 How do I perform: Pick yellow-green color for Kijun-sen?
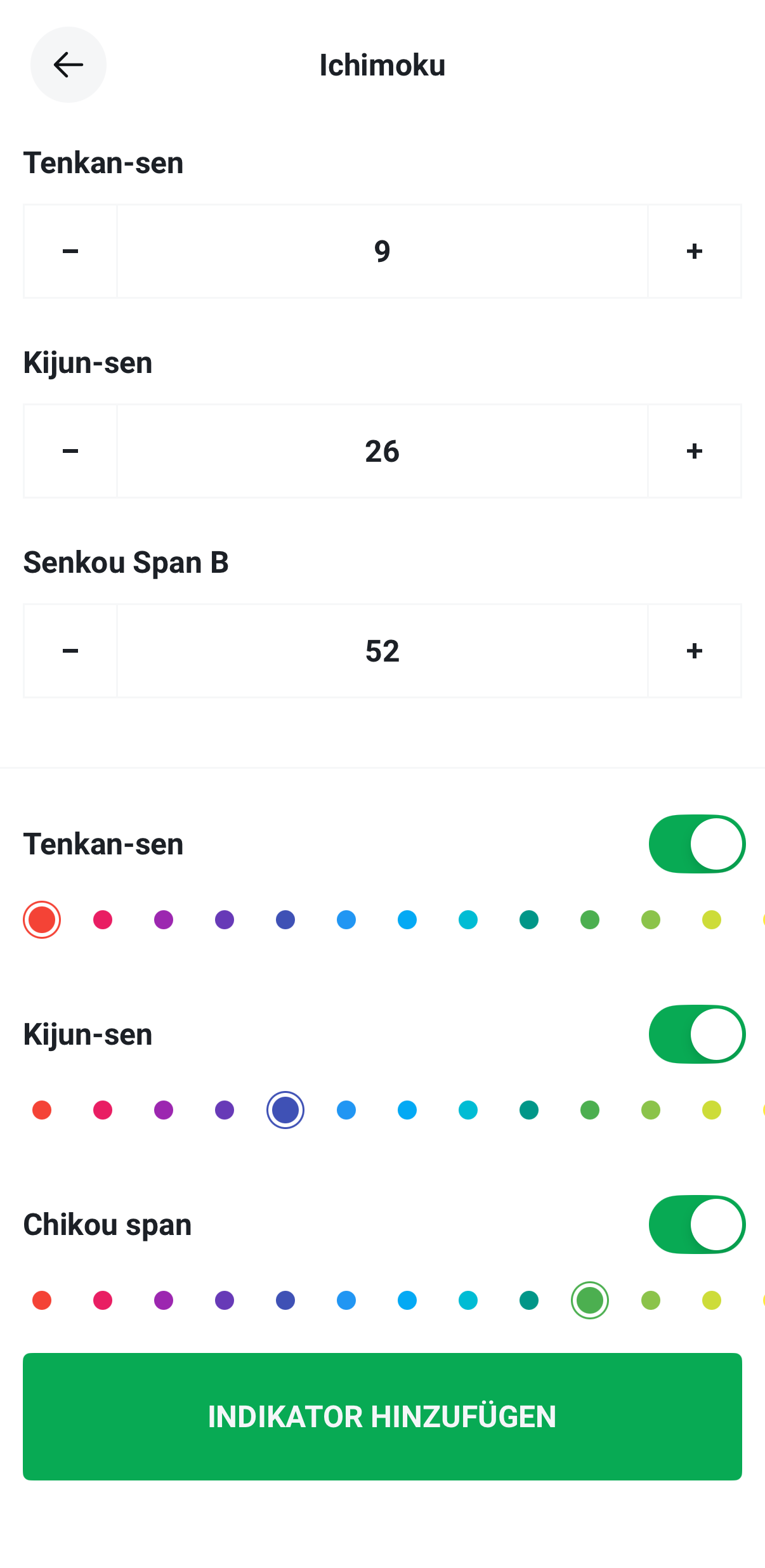650,1110
